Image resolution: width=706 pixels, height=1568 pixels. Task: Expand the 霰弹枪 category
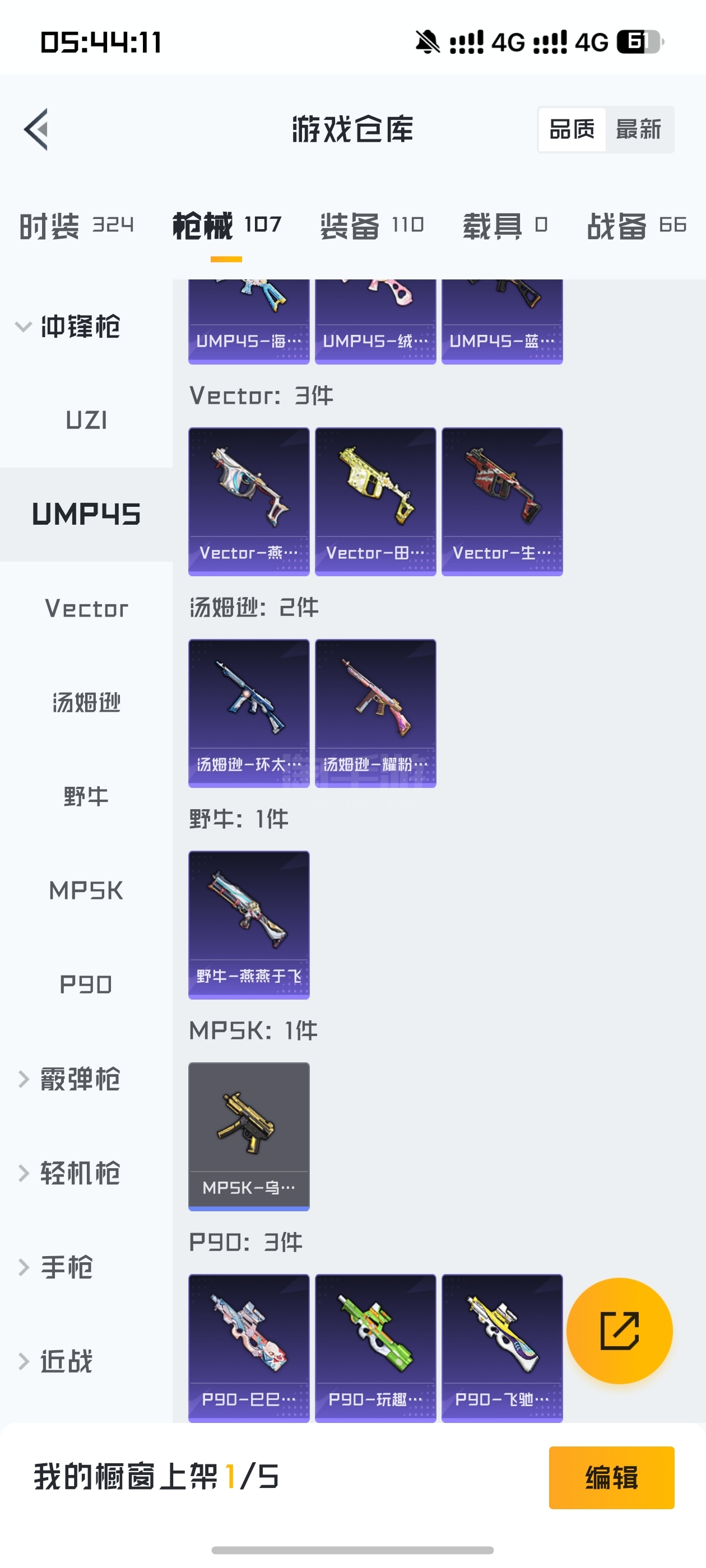[x=68, y=1079]
